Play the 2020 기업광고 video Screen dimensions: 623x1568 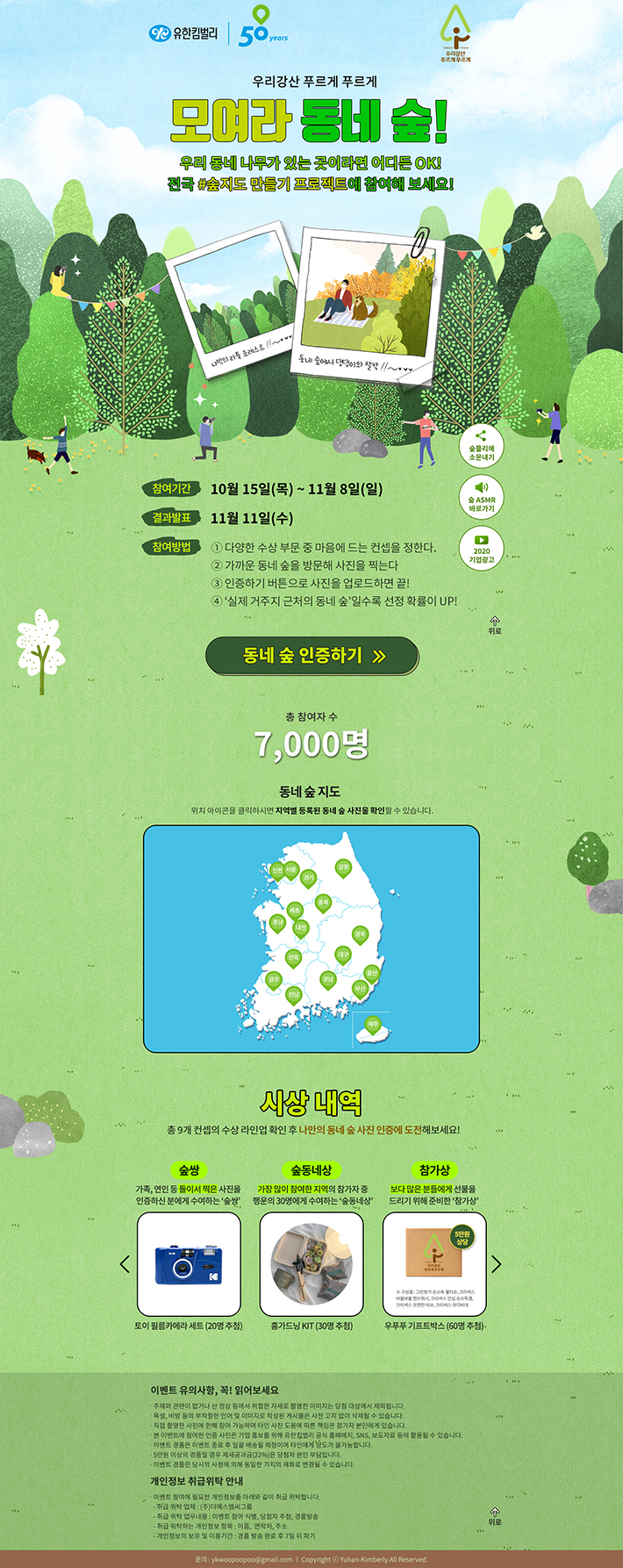click(x=481, y=548)
